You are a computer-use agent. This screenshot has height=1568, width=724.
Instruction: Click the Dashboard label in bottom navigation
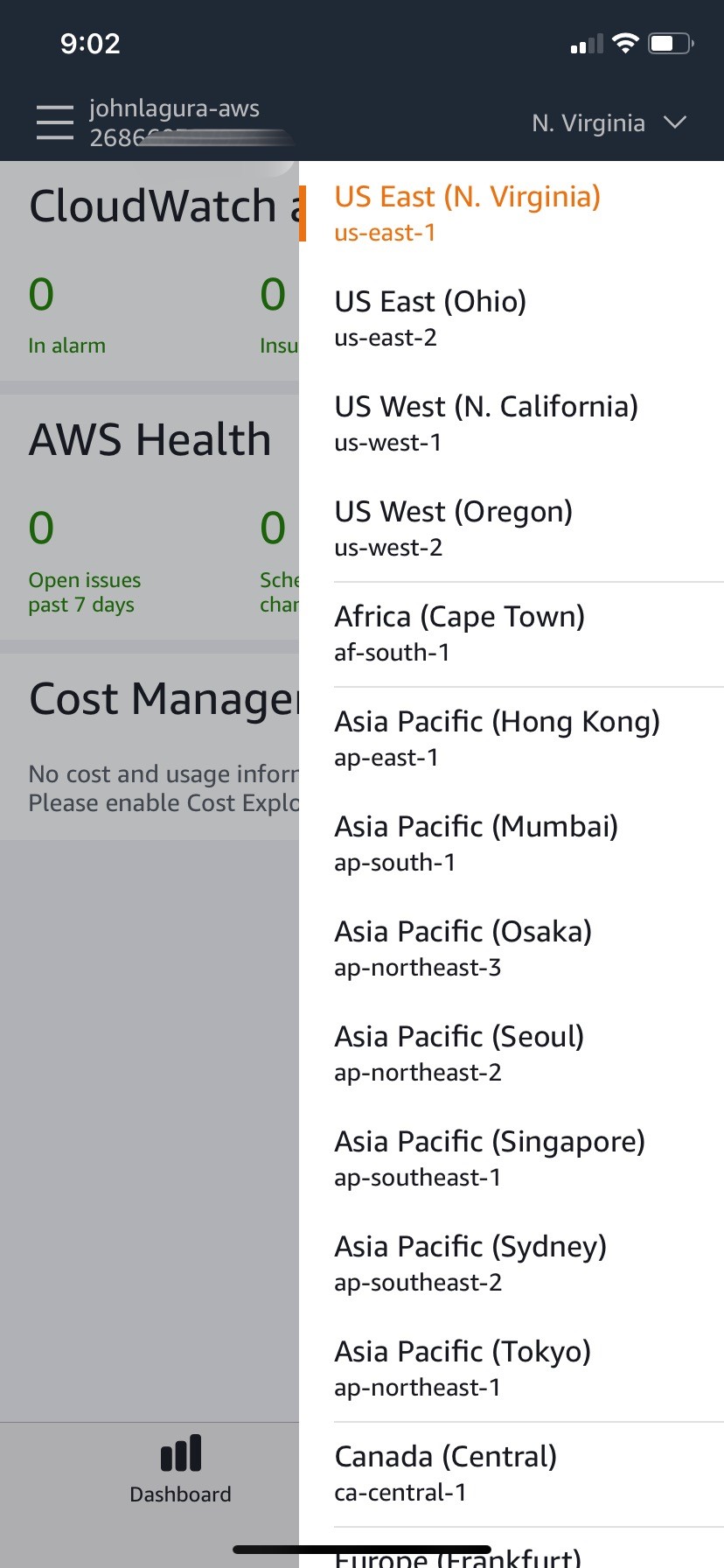[x=180, y=1494]
